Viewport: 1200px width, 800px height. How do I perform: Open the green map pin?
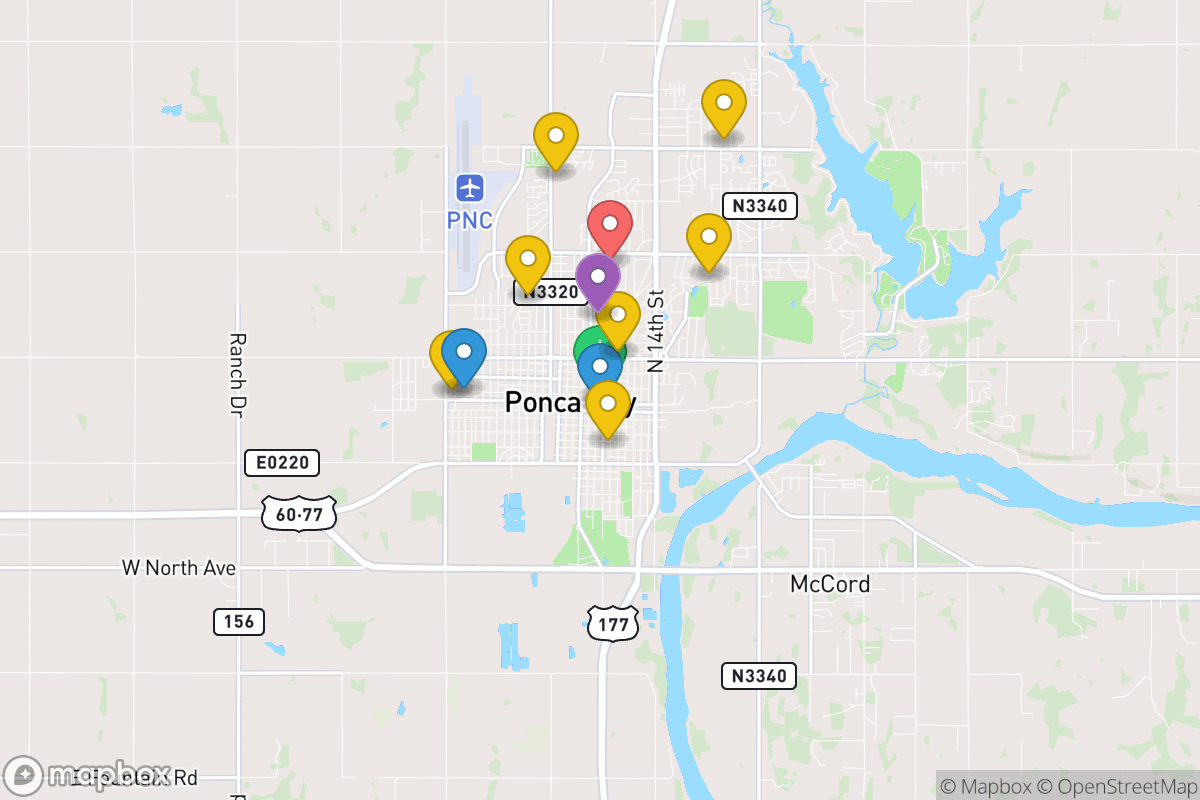click(x=587, y=347)
